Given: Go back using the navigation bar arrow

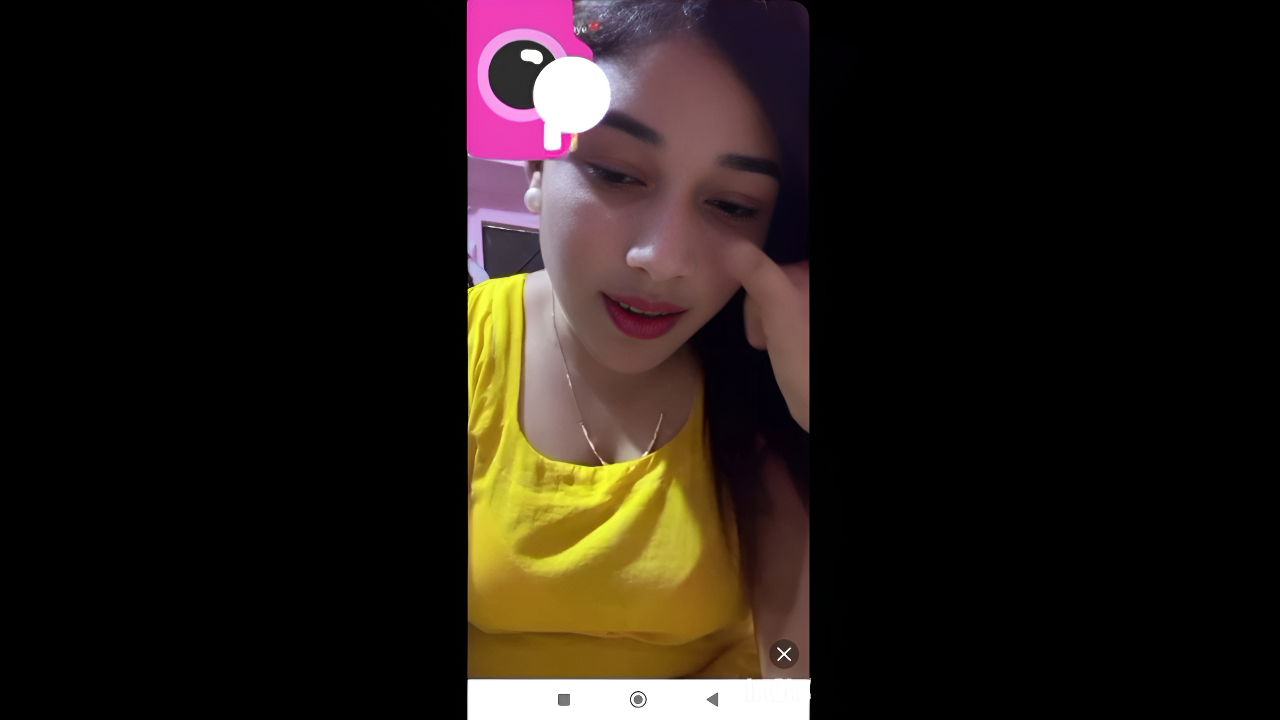Looking at the screenshot, I should click(712, 700).
